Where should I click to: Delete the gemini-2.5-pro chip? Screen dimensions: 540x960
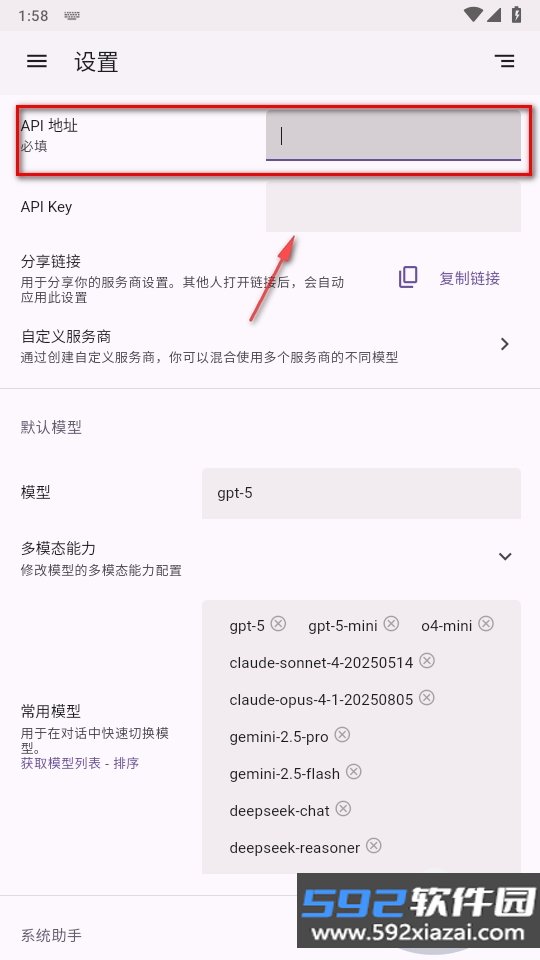click(x=342, y=735)
